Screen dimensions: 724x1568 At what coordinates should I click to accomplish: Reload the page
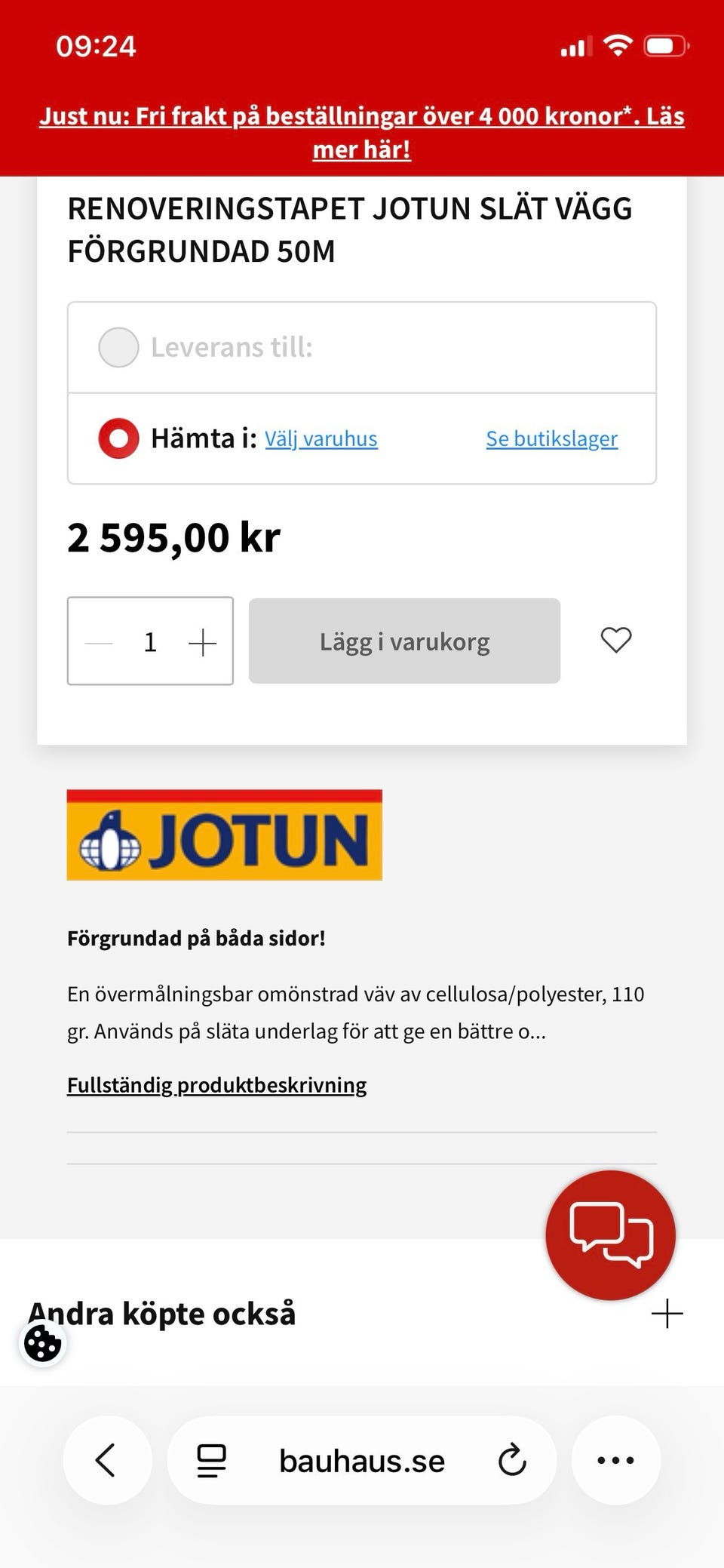pyautogui.click(x=512, y=1460)
